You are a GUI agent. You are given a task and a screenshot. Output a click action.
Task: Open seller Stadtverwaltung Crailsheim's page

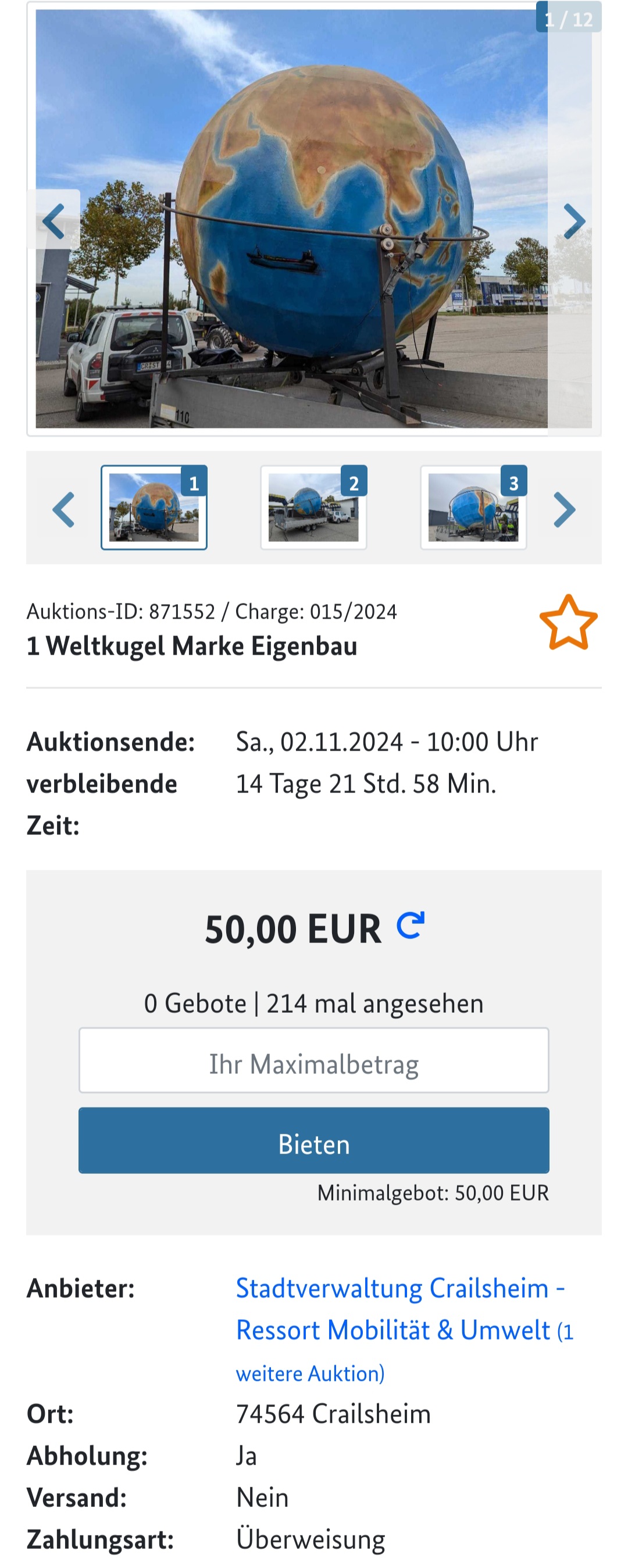(x=401, y=1309)
